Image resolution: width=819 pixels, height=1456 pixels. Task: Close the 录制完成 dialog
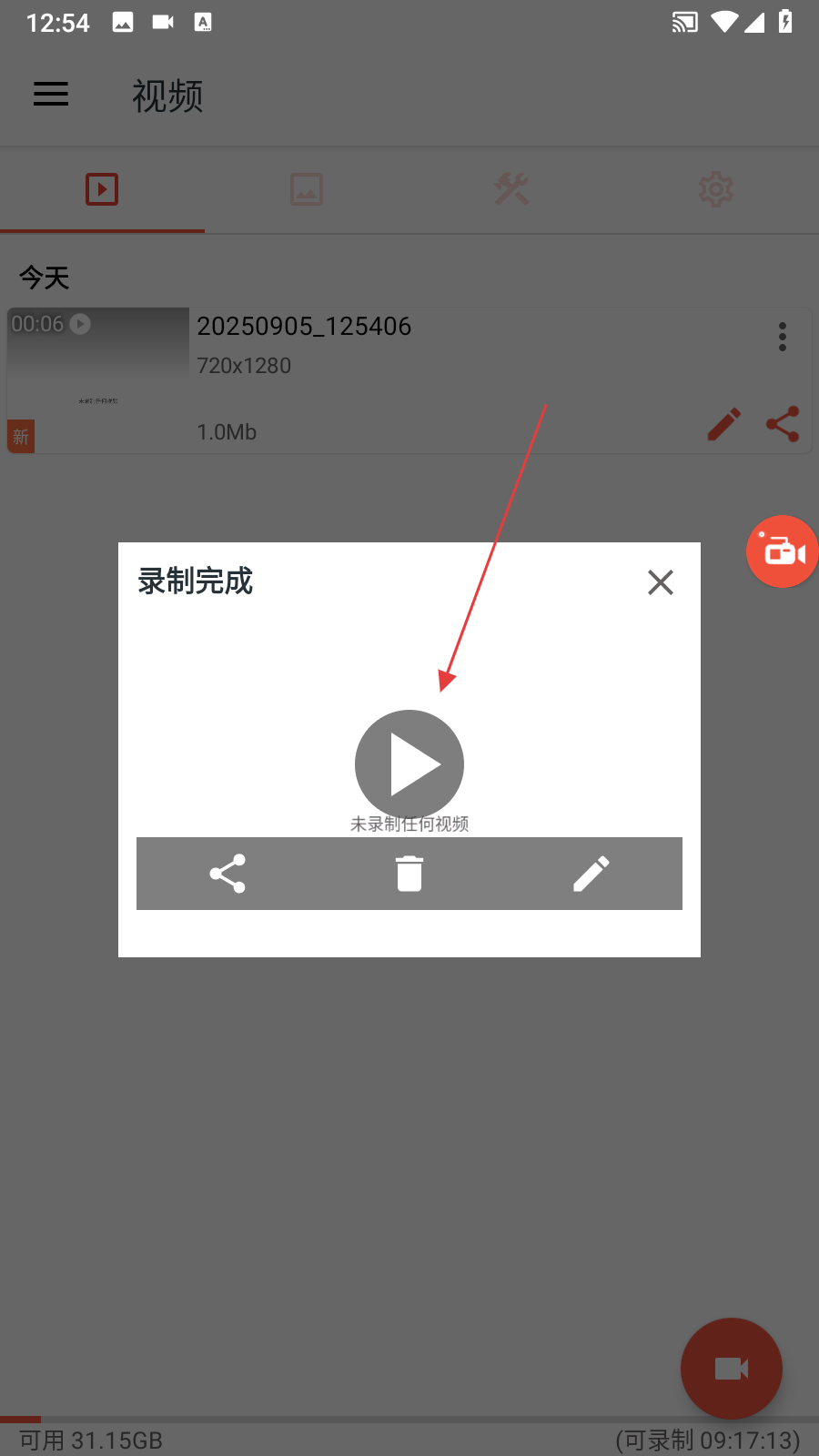660,582
